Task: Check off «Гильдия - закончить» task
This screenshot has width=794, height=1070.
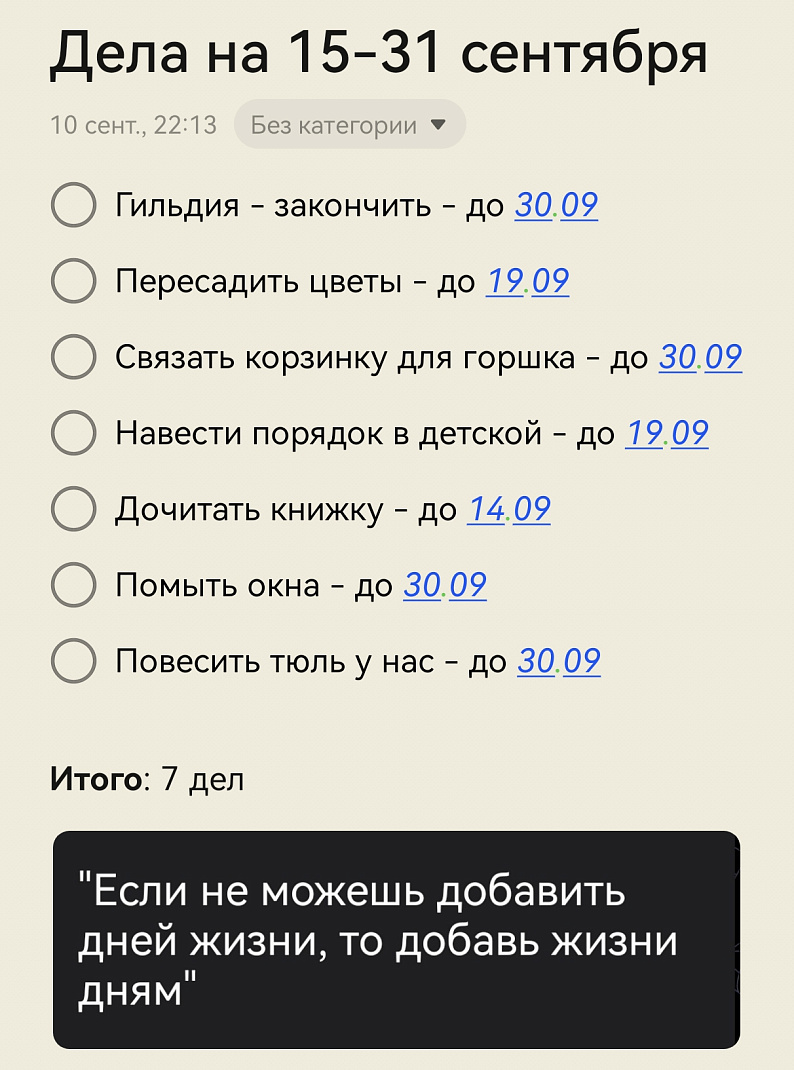Action: tap(73, 206)
